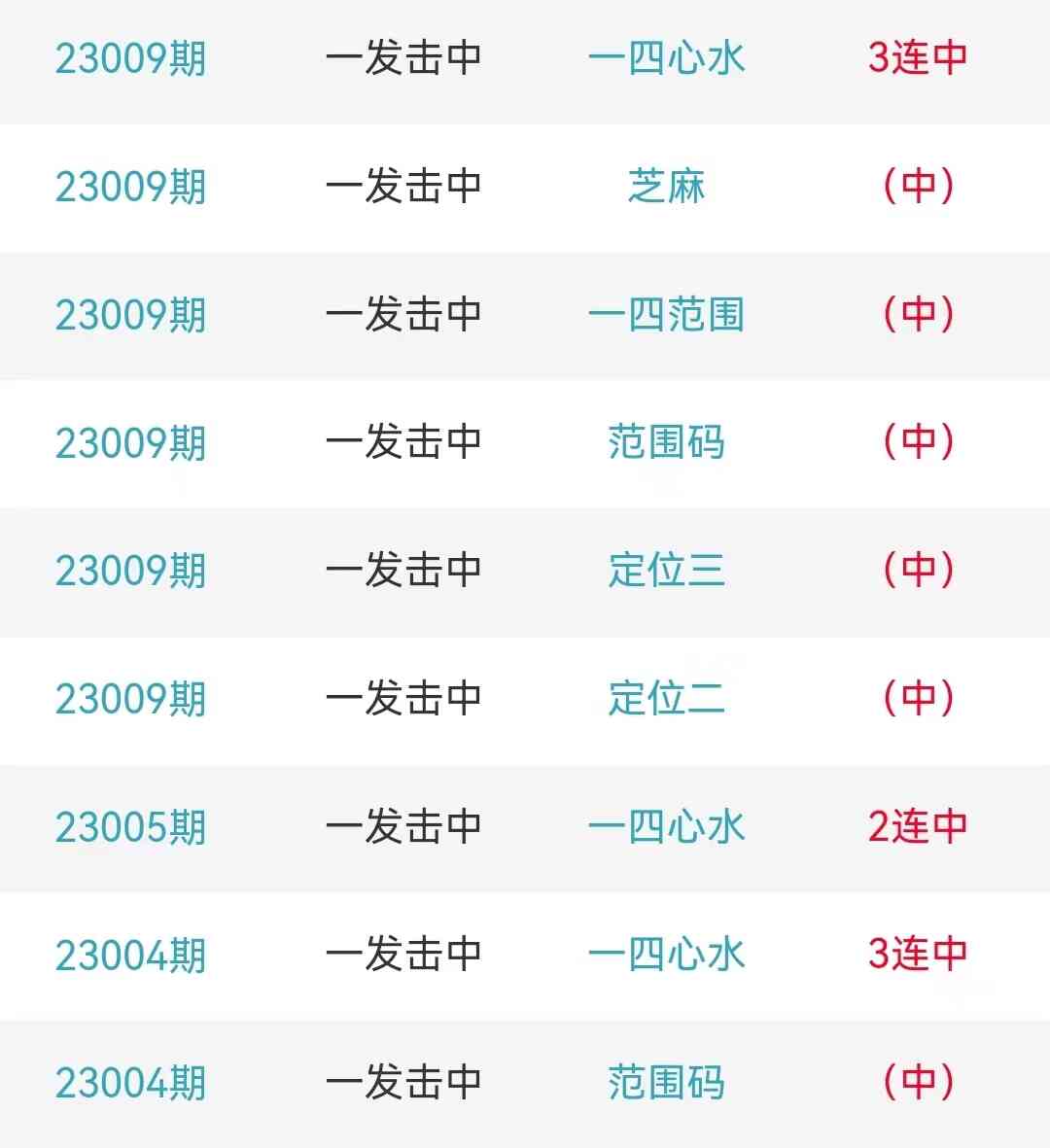Open the 23009期 定位三 row
Screen dimensions: 1050x1148
[x=666, y=571]
